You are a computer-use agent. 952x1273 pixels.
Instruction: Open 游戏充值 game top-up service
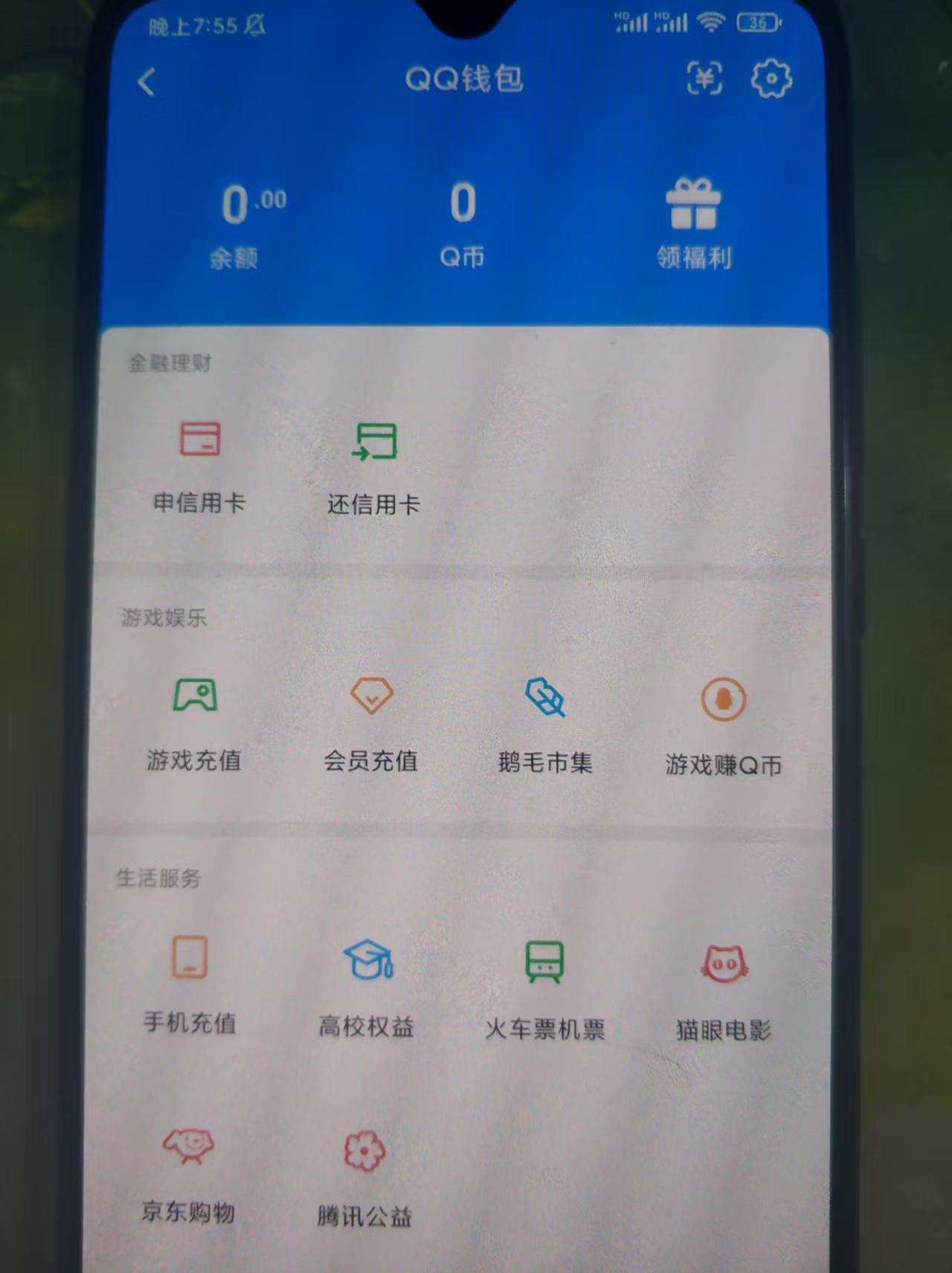point(195,722)
